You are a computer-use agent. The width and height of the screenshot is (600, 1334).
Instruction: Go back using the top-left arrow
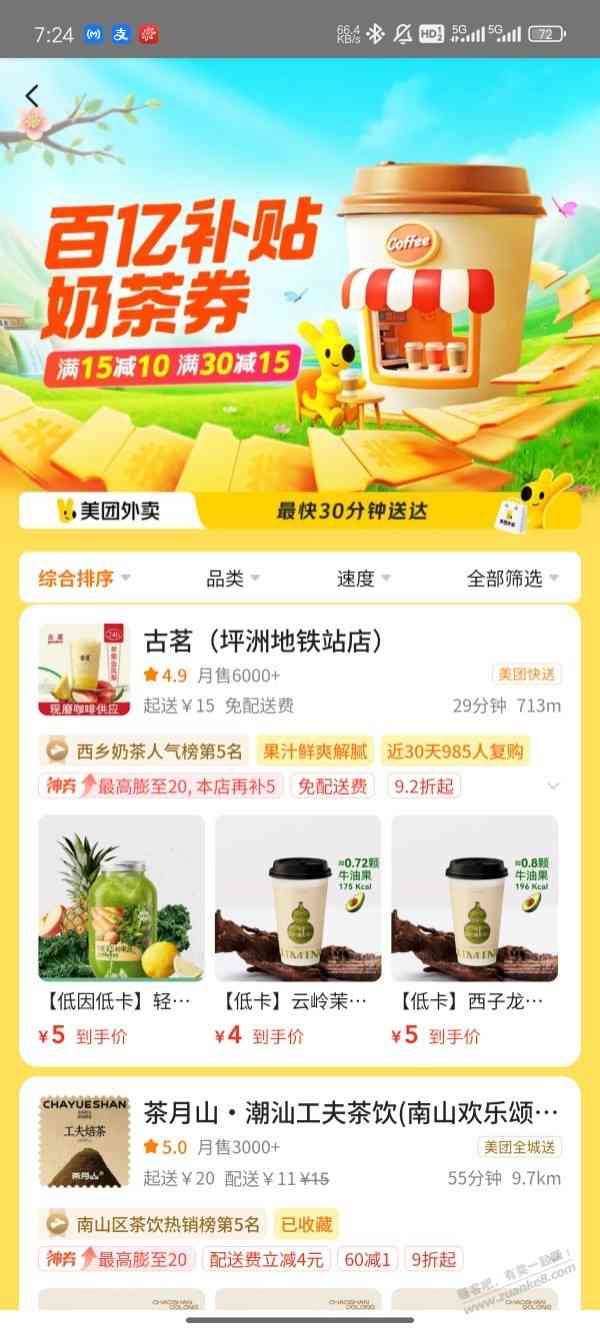pos(32,96)
